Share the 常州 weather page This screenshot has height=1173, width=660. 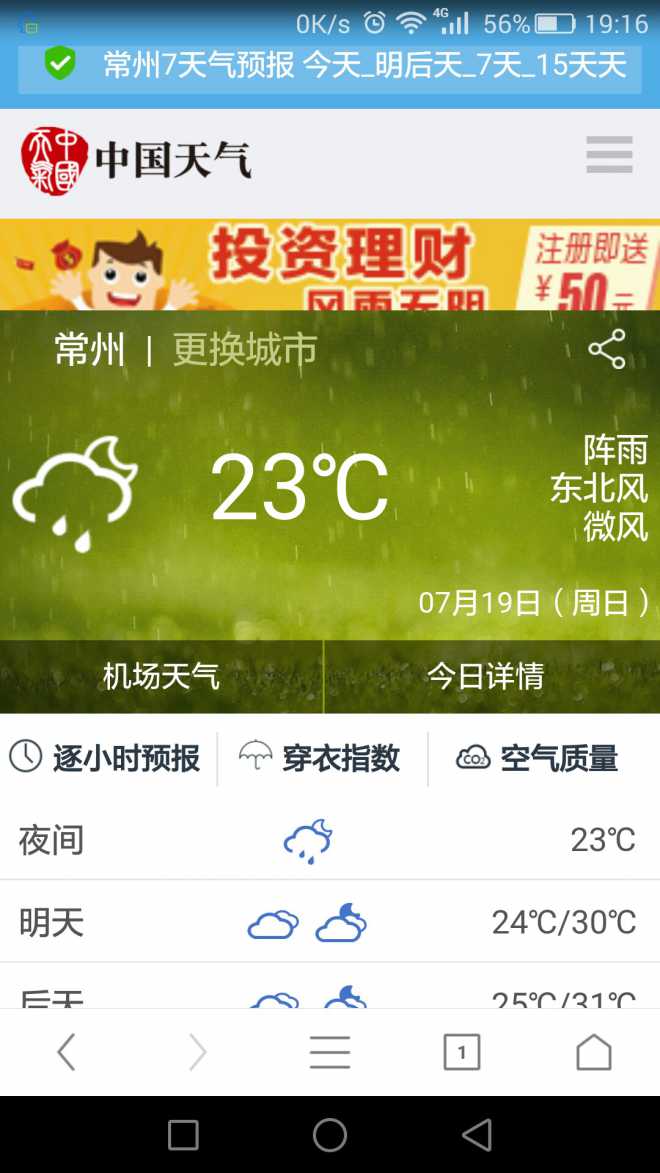pyautogui.click(x=607, y=349)
